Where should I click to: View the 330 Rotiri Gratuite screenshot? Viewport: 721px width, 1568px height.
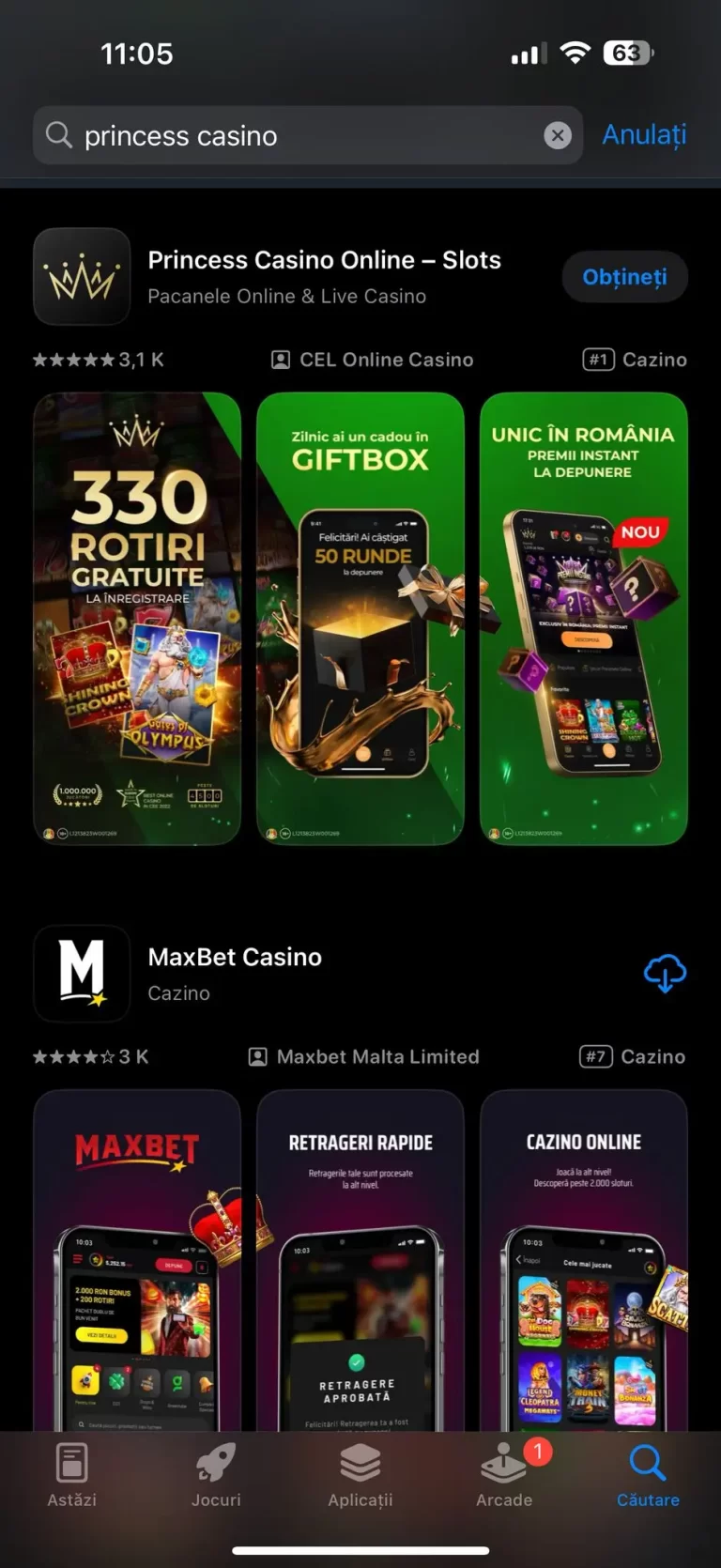[137, 618]
